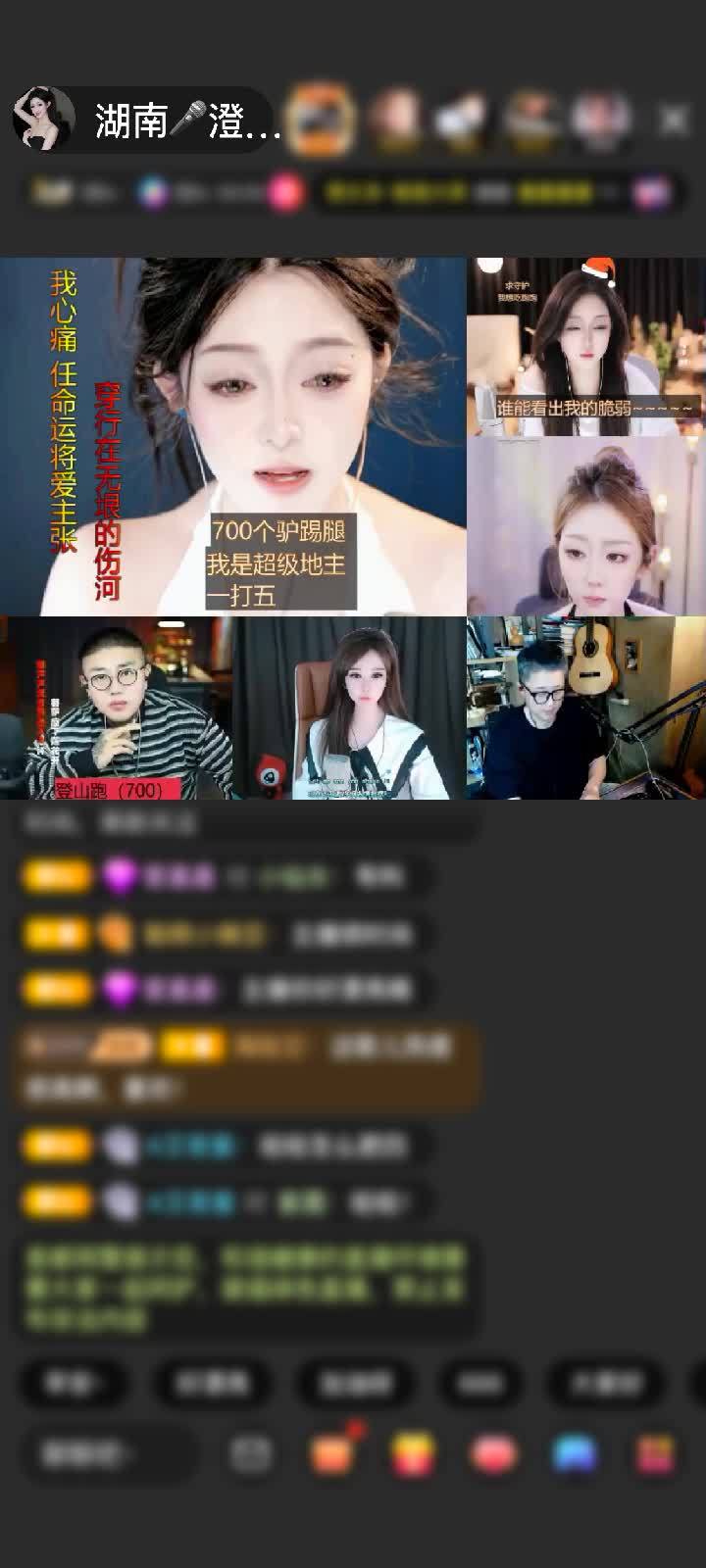Open the stream tile captioned 谁能看出我的脆弱
This screenshot has width=706, height=1568.
pos(585,346)
